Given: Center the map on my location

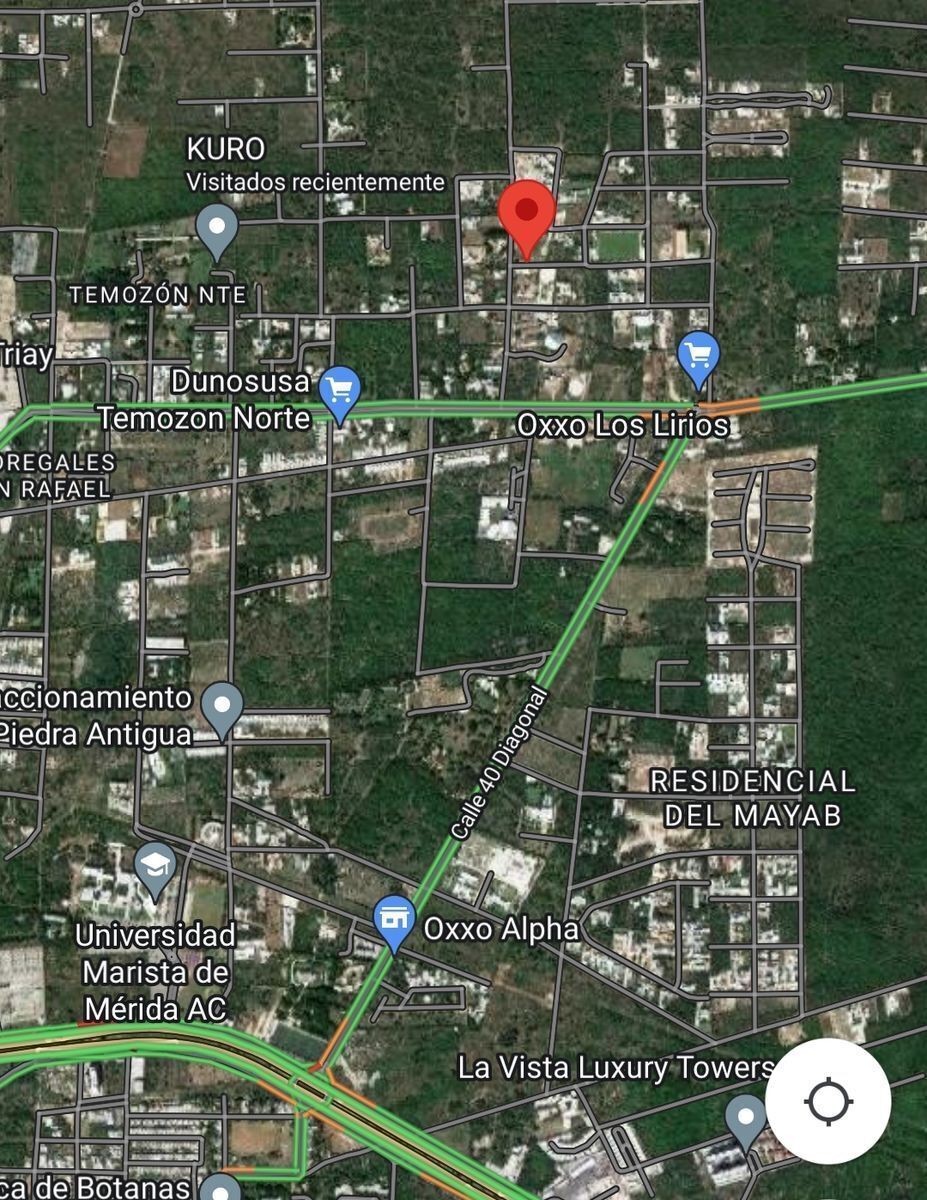Looking at the screenshot, I should pyautogui.click(x=828, y=1101).
